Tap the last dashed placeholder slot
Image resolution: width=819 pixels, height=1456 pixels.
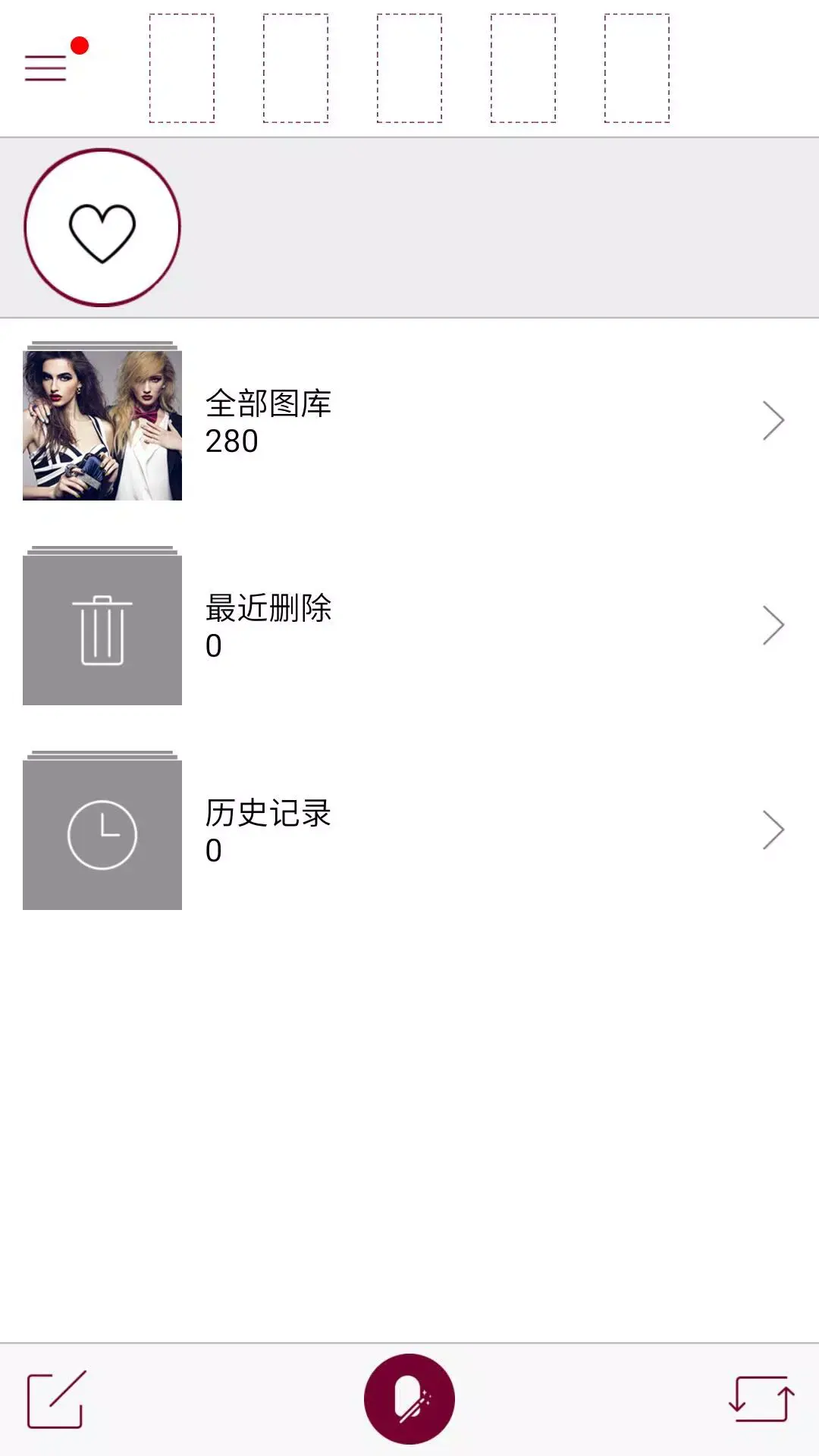point(635,67)
